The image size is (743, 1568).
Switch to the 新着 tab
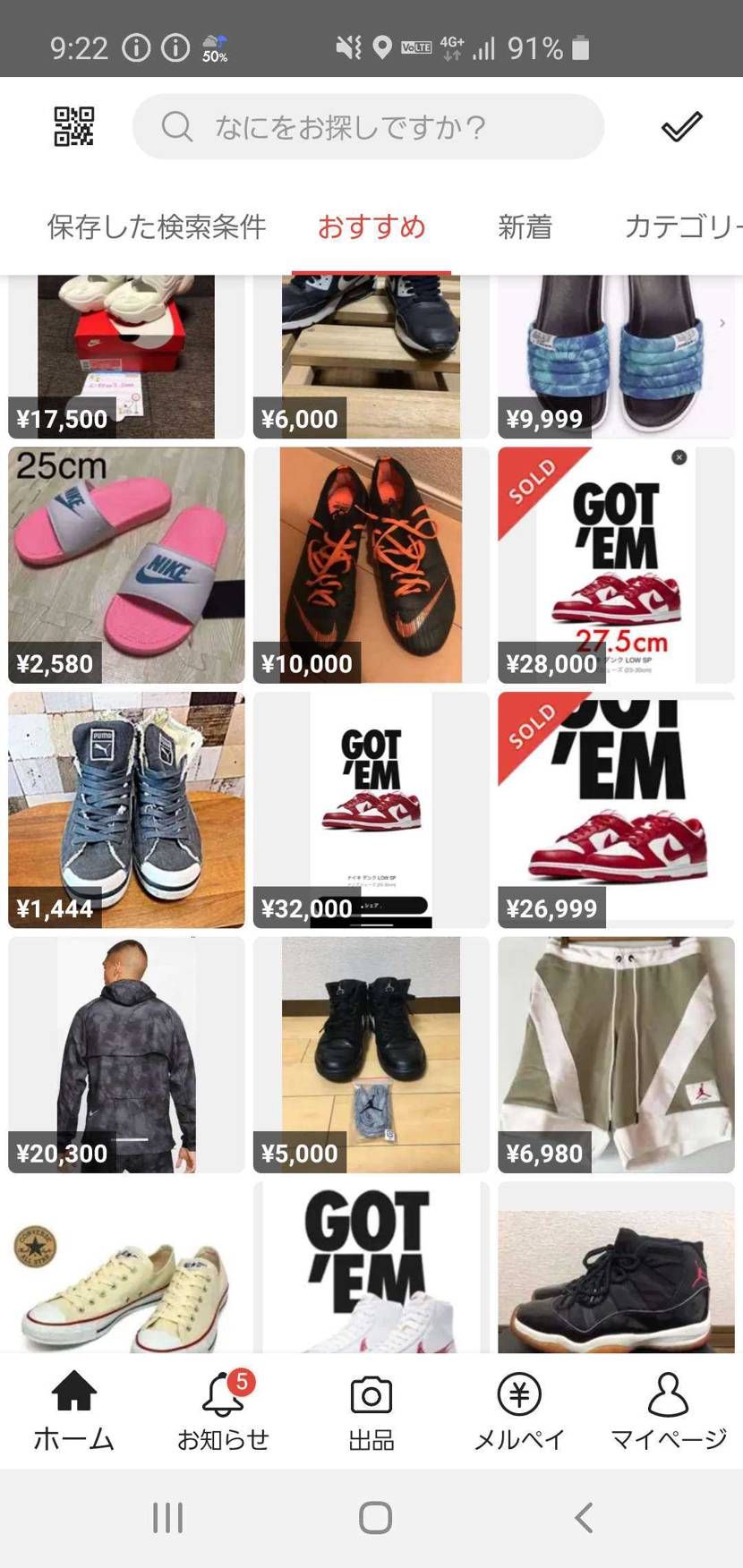pyautogui.click(x=525, y=226)
